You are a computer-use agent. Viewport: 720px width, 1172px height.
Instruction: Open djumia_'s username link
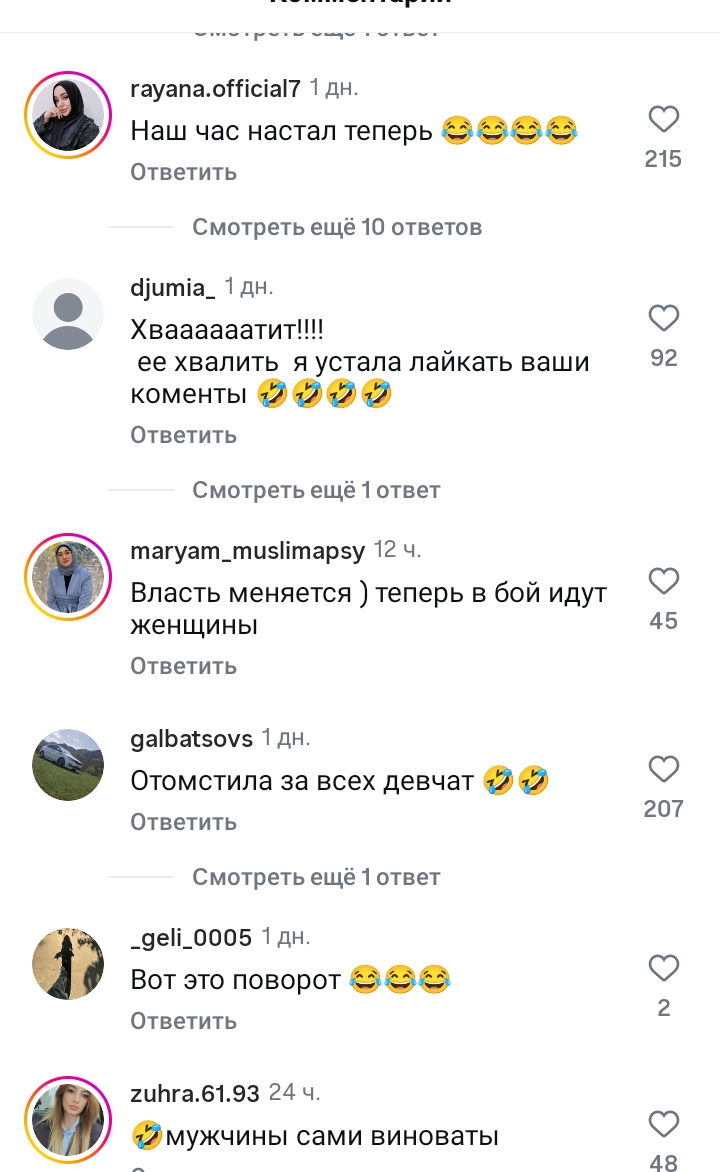pos(173,288)
